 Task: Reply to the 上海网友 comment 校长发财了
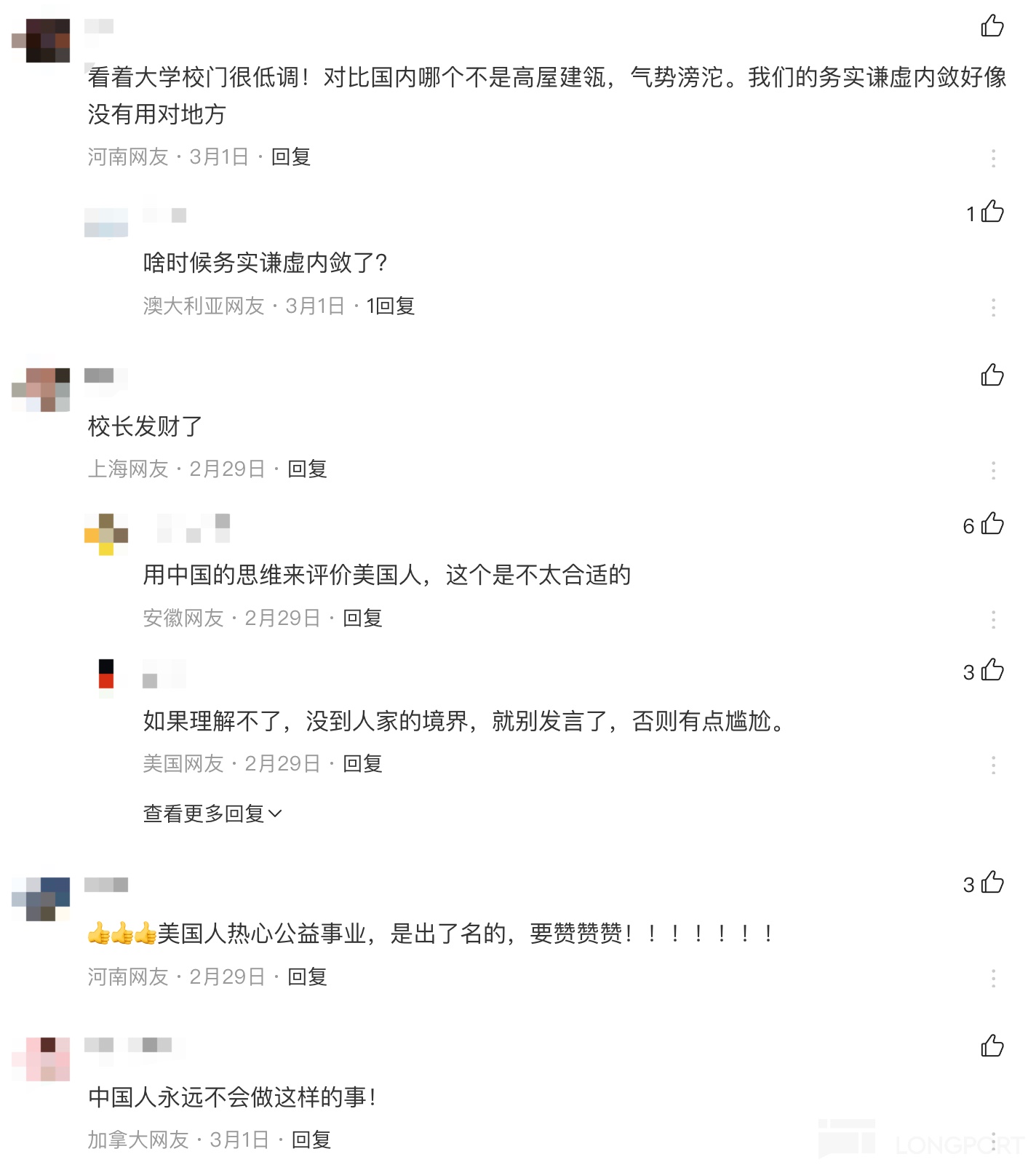(x=307, y=469)
